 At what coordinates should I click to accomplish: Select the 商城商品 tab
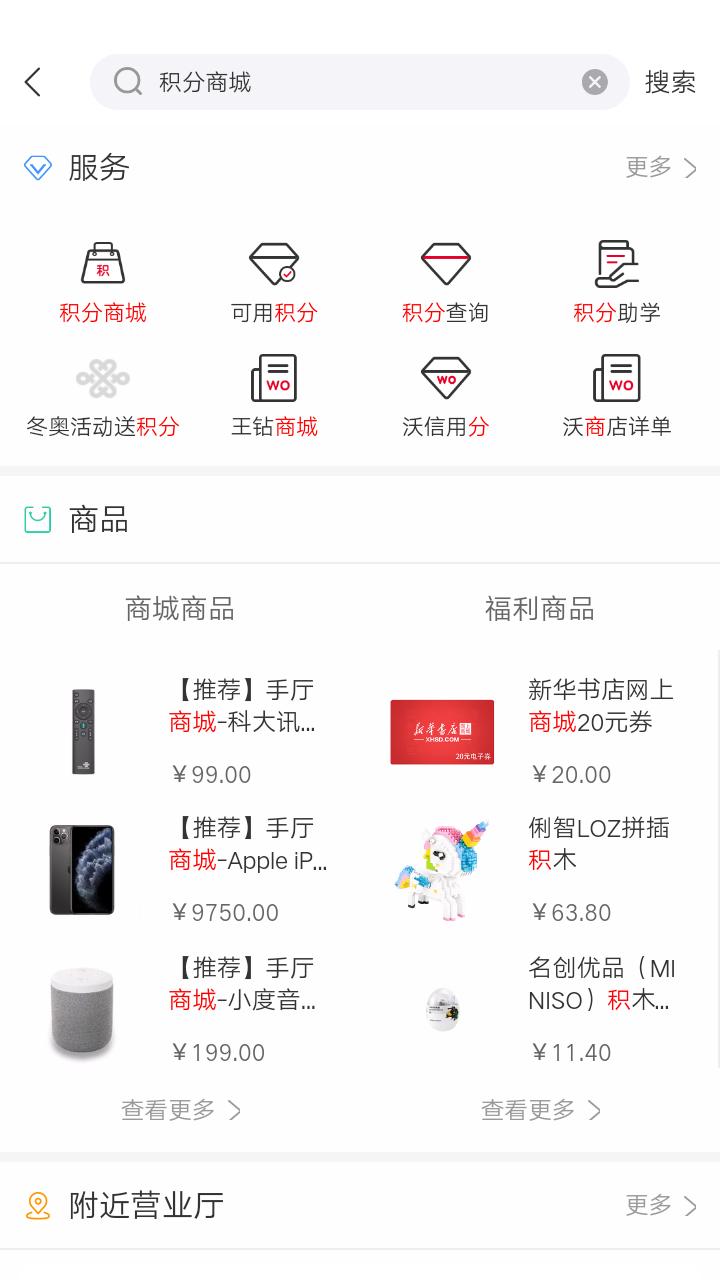pyautogui.click(x=182, y=610)
